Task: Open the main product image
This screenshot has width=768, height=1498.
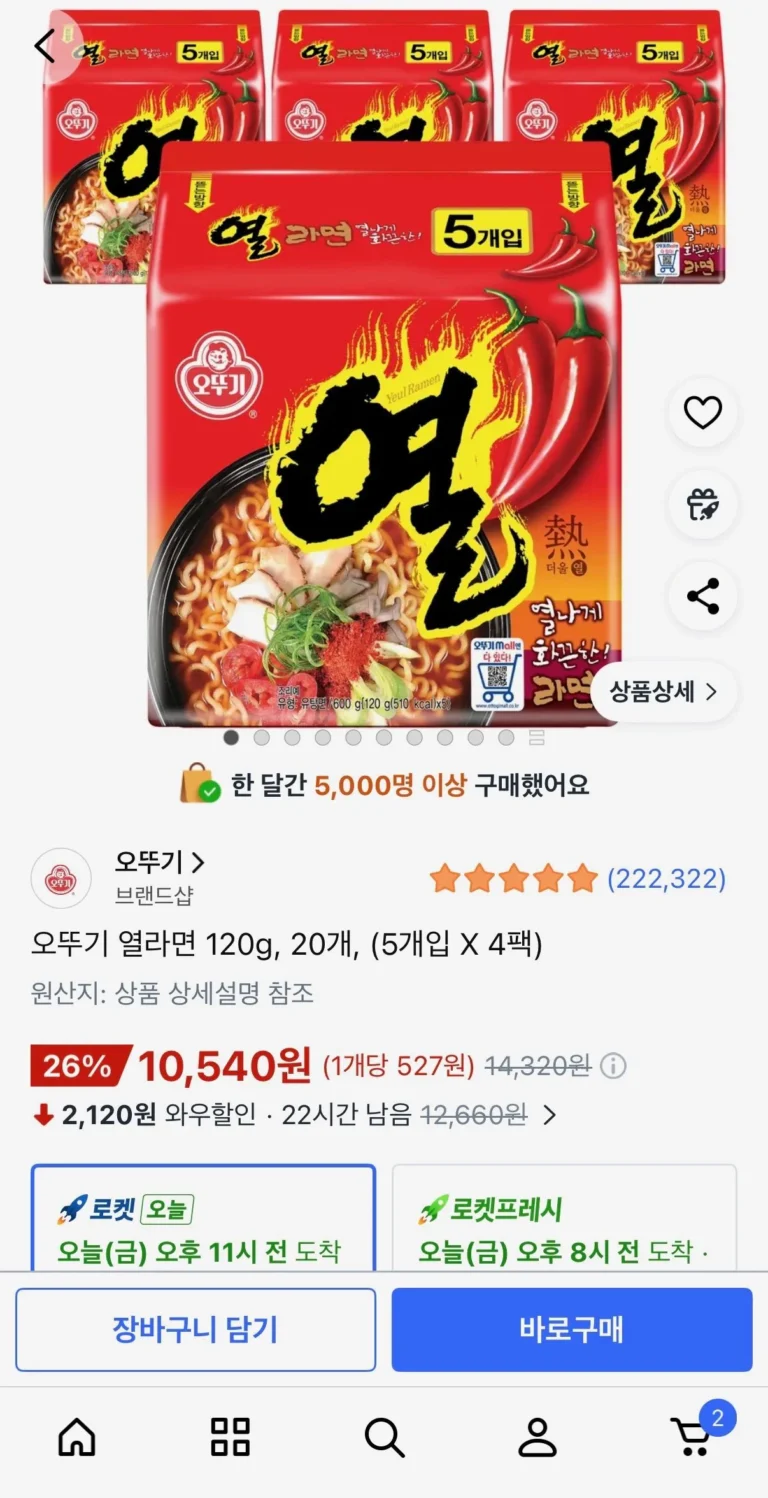Action: (384, 430)
